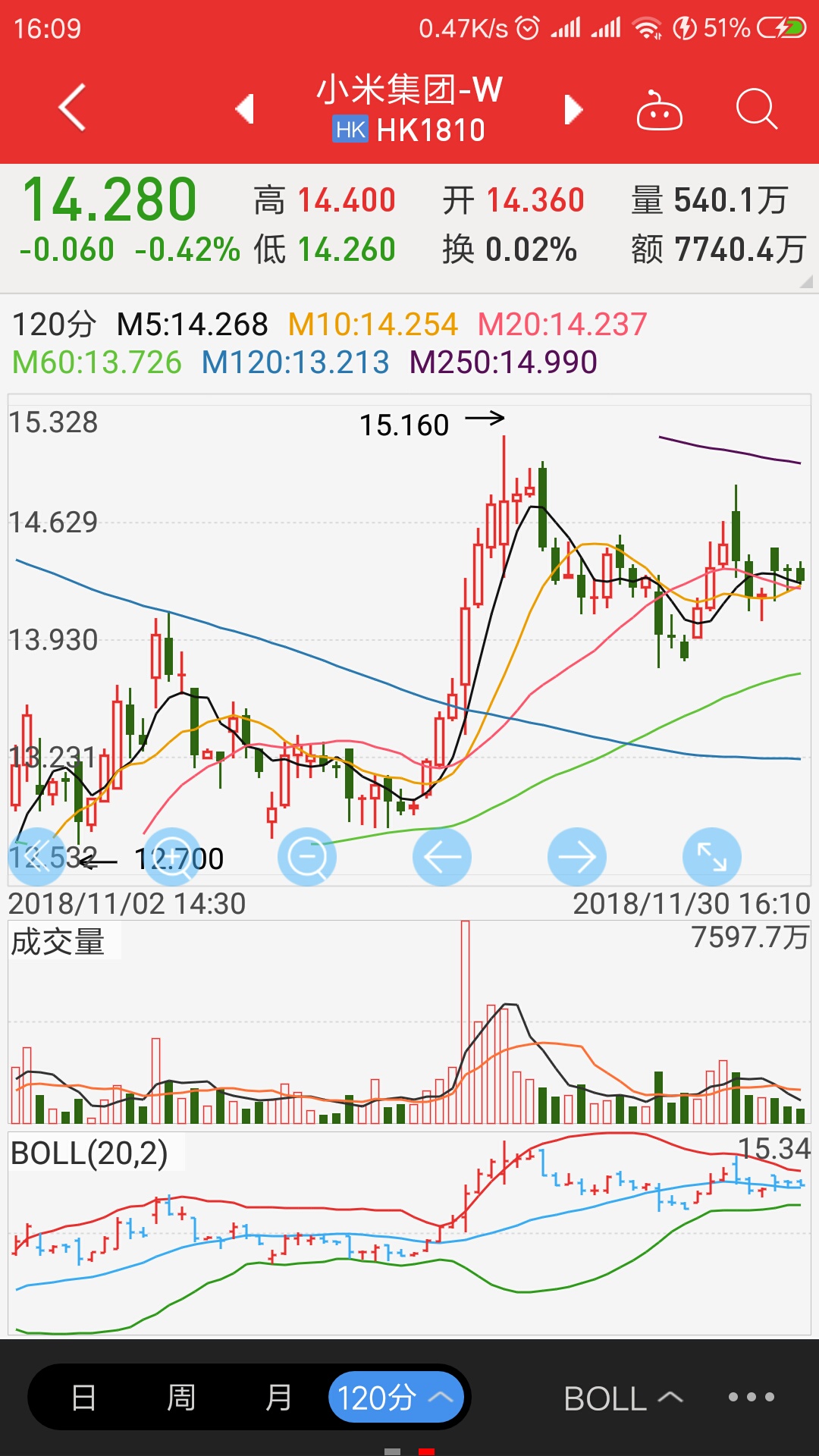This screenshot has height=1456, width=819.
Task: Zoom out on the candlestick chart
Action: pyautogui.click(x=307, y=857)
